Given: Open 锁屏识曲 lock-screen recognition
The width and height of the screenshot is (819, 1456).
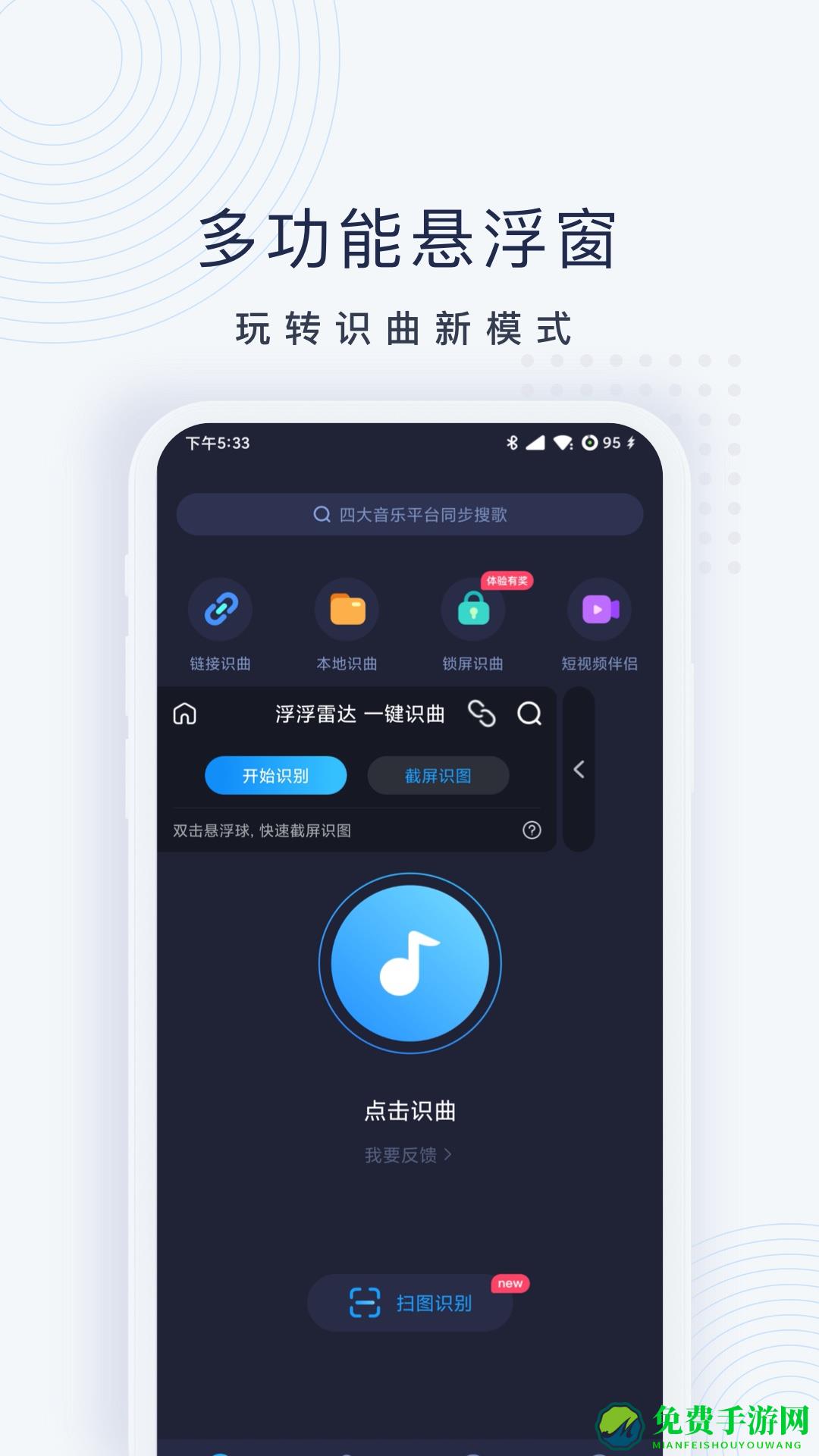Looking at the screenshot, I should pos(472,609).
